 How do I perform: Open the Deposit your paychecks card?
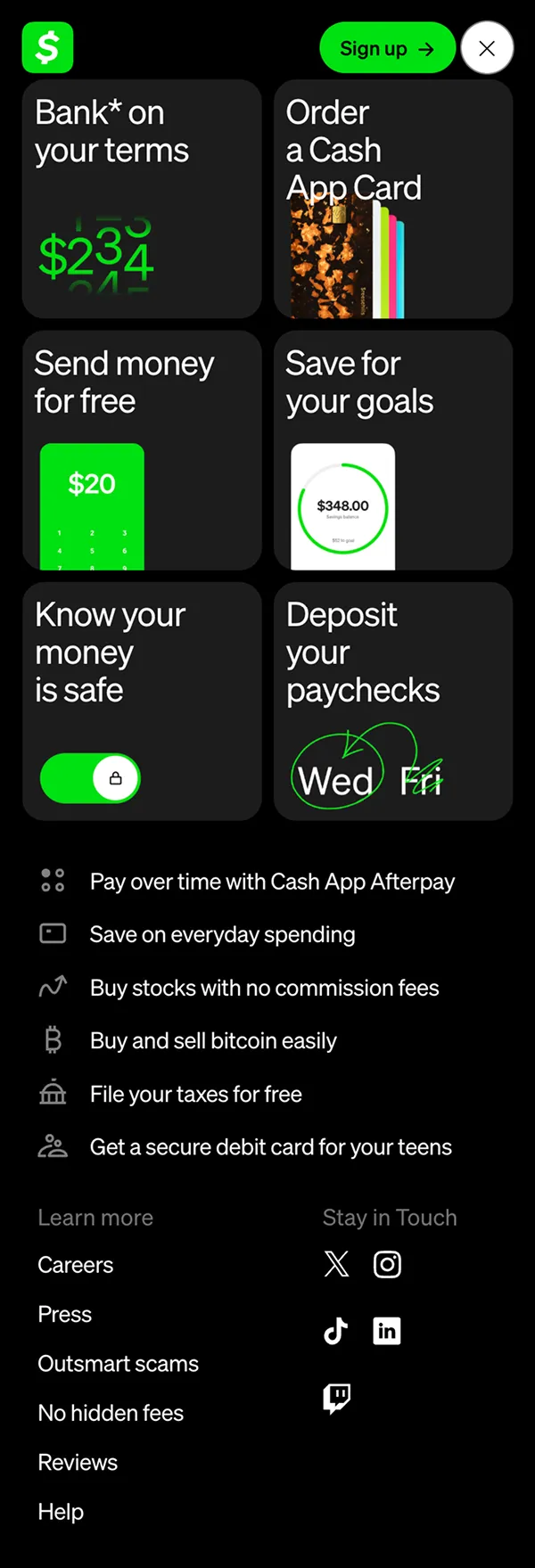(x=393, y=702)
